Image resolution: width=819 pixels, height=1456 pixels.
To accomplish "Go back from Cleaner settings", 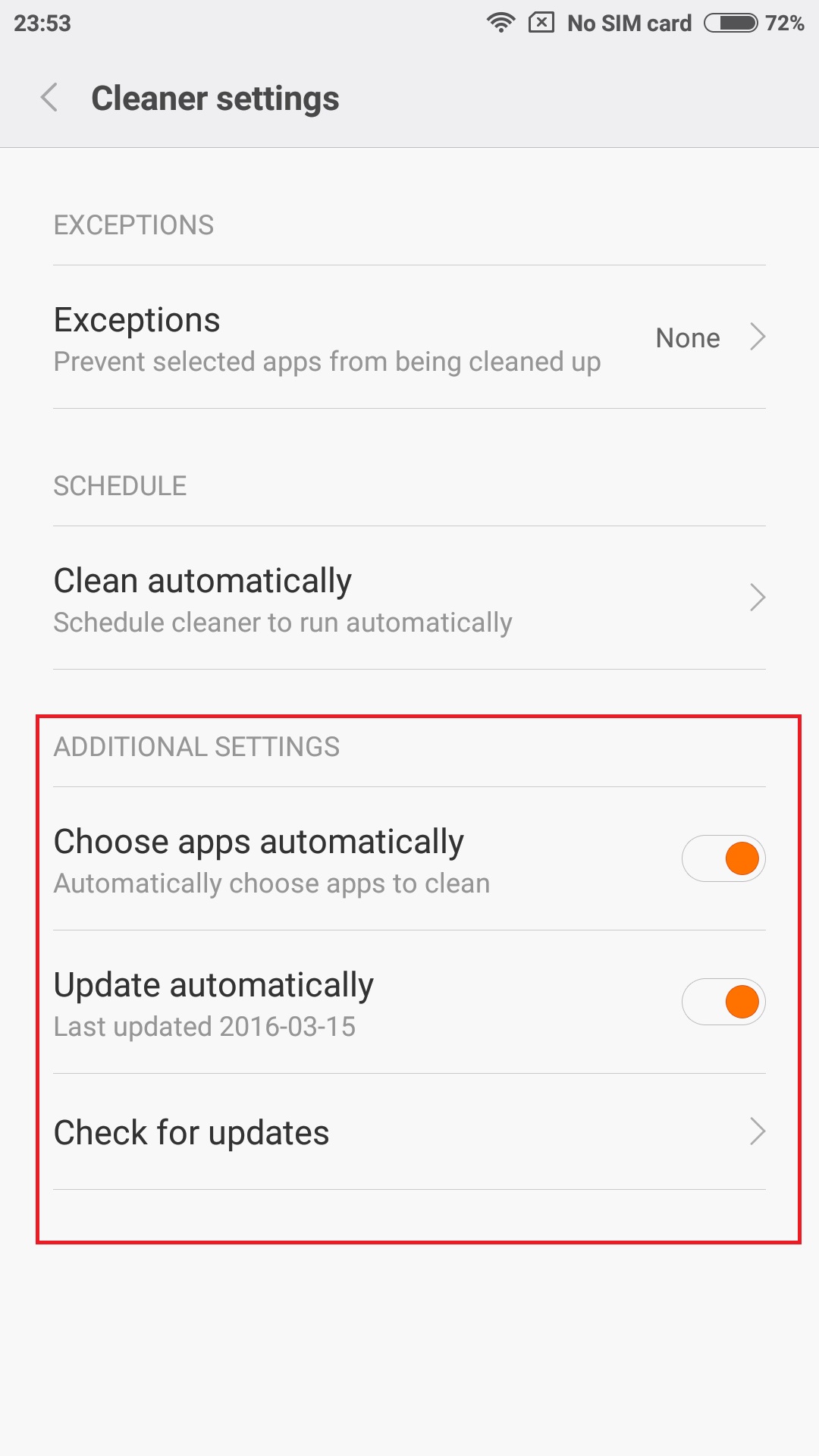I will click(x=49, y=98).
